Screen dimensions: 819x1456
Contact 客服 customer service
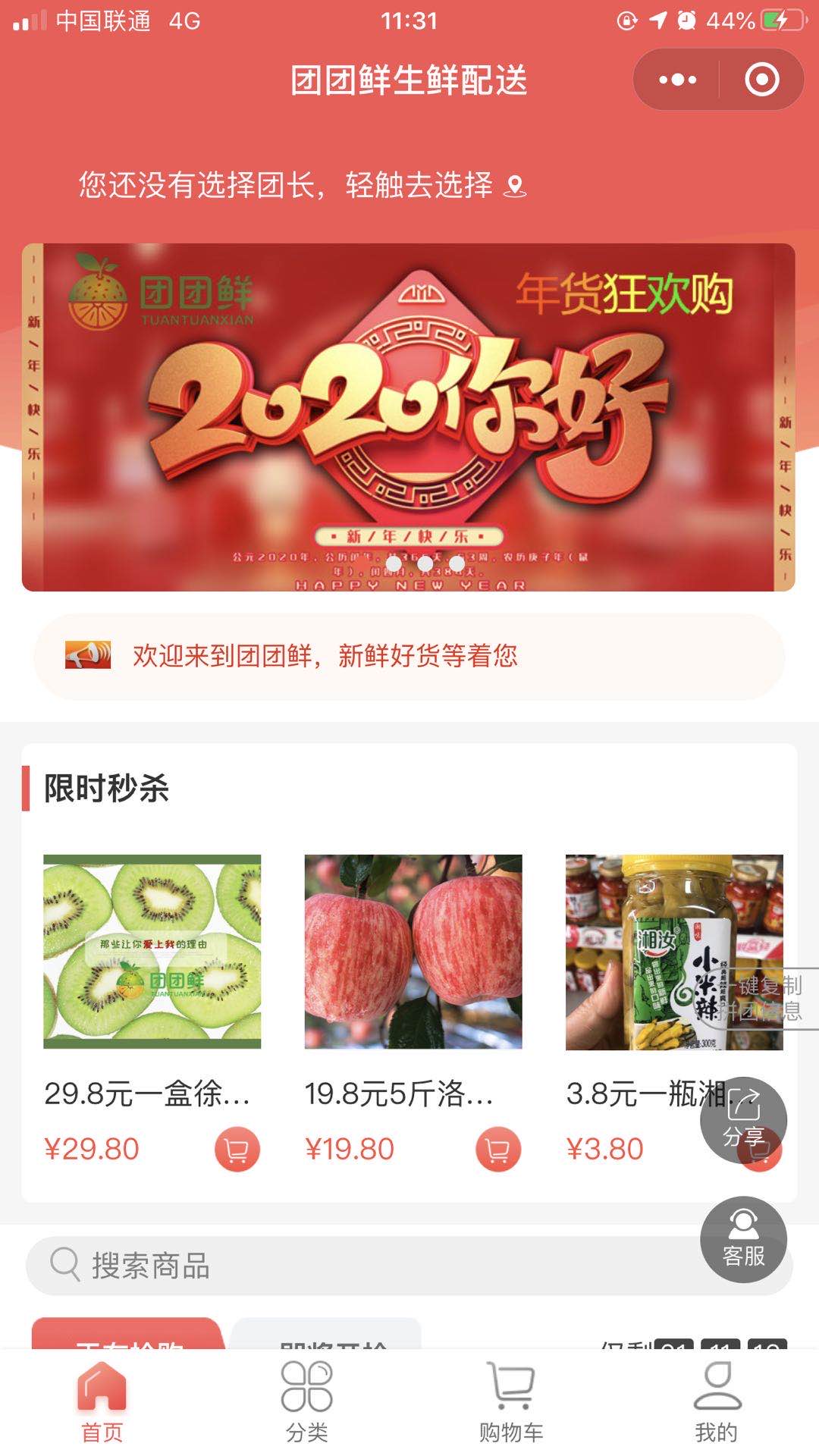[x=743, y=1239]
